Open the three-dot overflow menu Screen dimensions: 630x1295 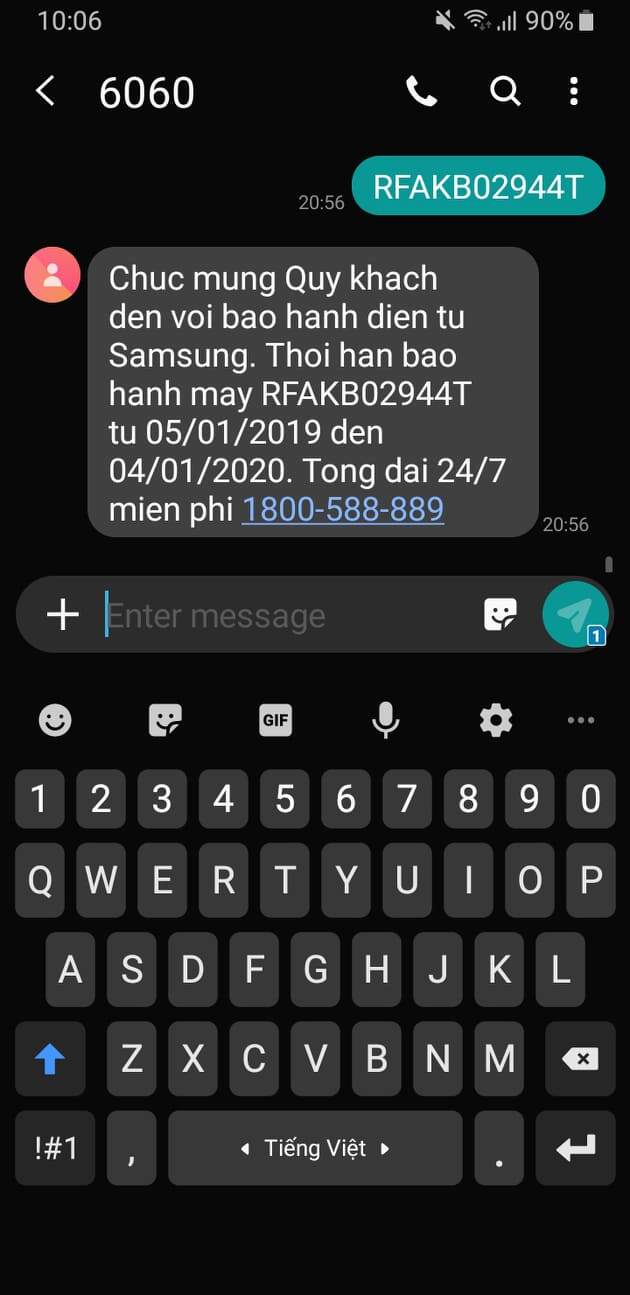[574, 92]
